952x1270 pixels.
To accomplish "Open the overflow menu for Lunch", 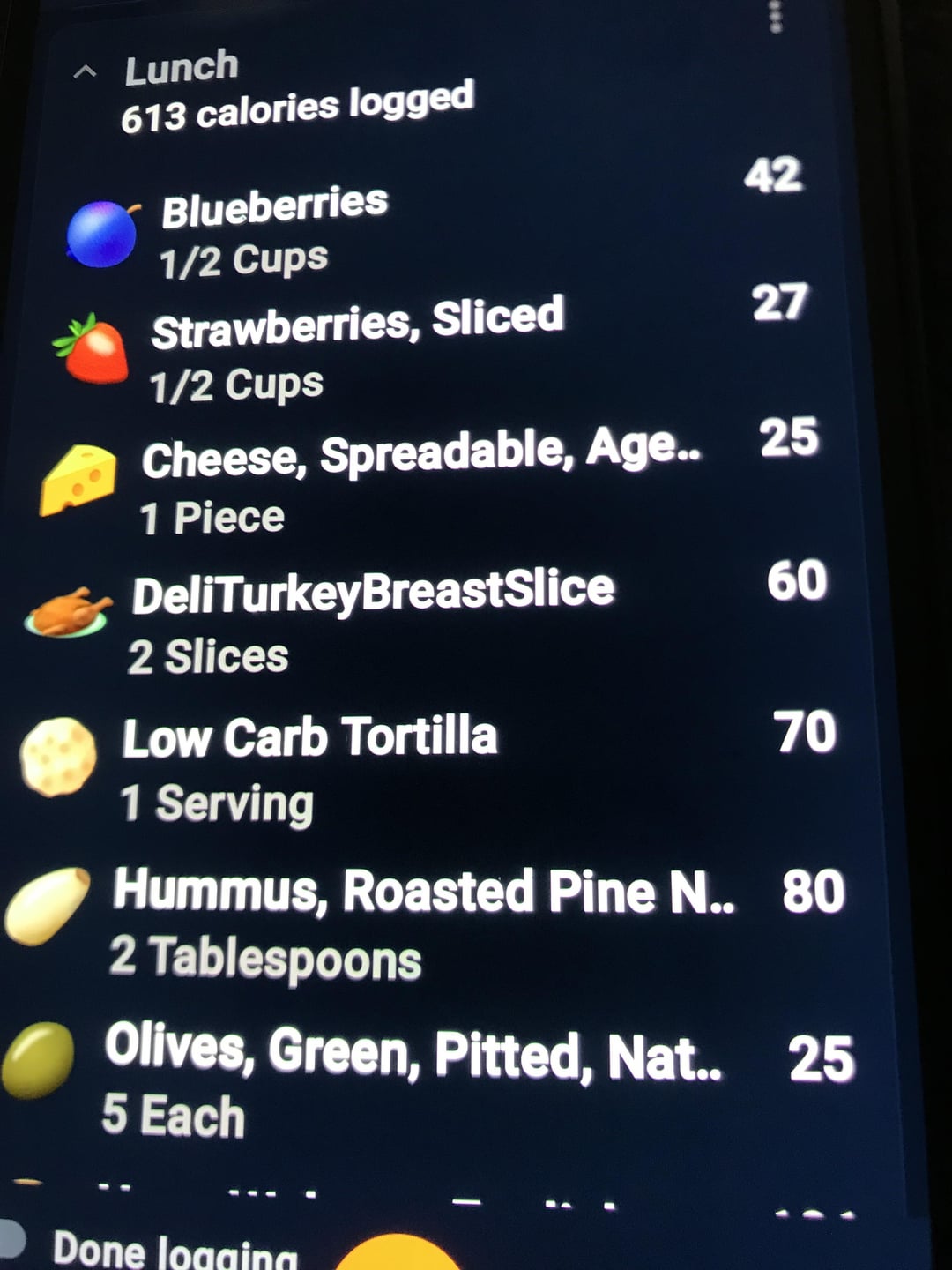I will [776, 16].
